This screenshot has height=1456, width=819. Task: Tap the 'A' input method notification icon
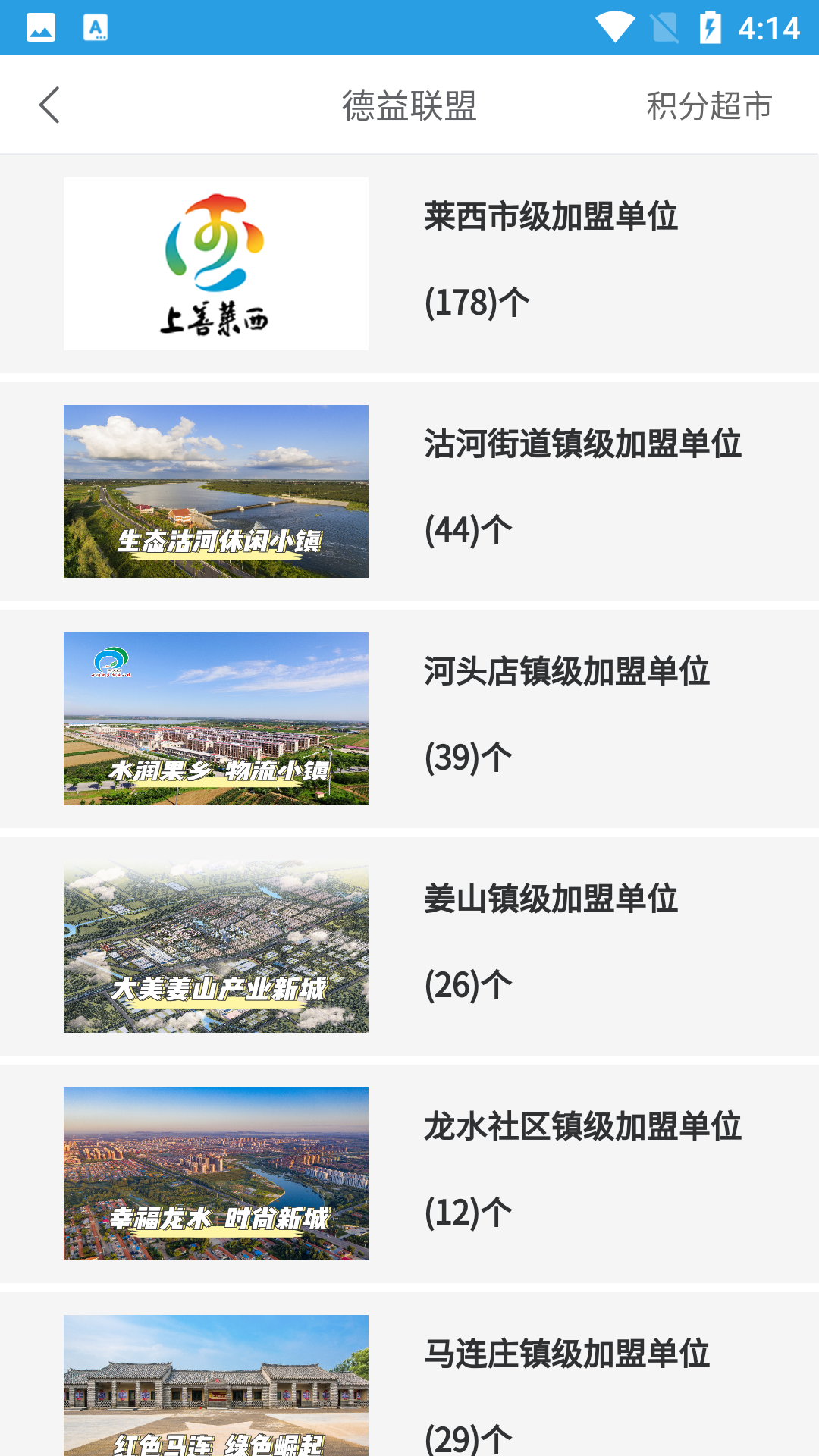tap(97, 27)
